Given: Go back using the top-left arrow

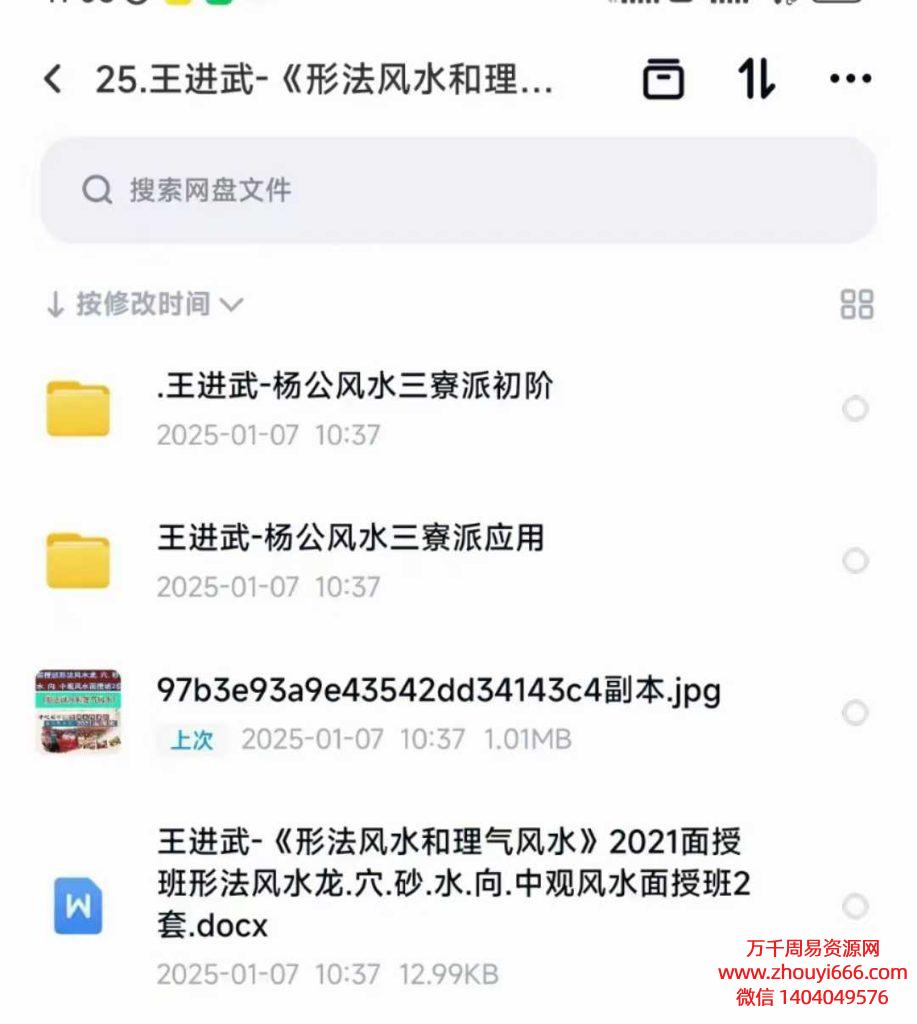Looking at the screenshot, I should [53, 80].
